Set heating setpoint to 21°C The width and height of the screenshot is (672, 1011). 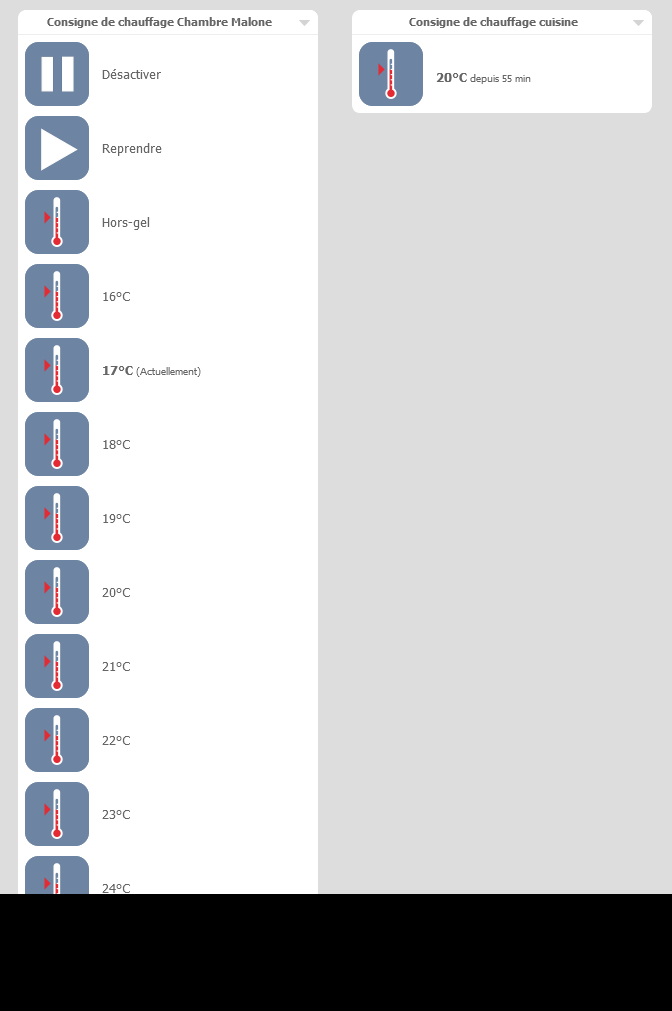tap(57, 666)
